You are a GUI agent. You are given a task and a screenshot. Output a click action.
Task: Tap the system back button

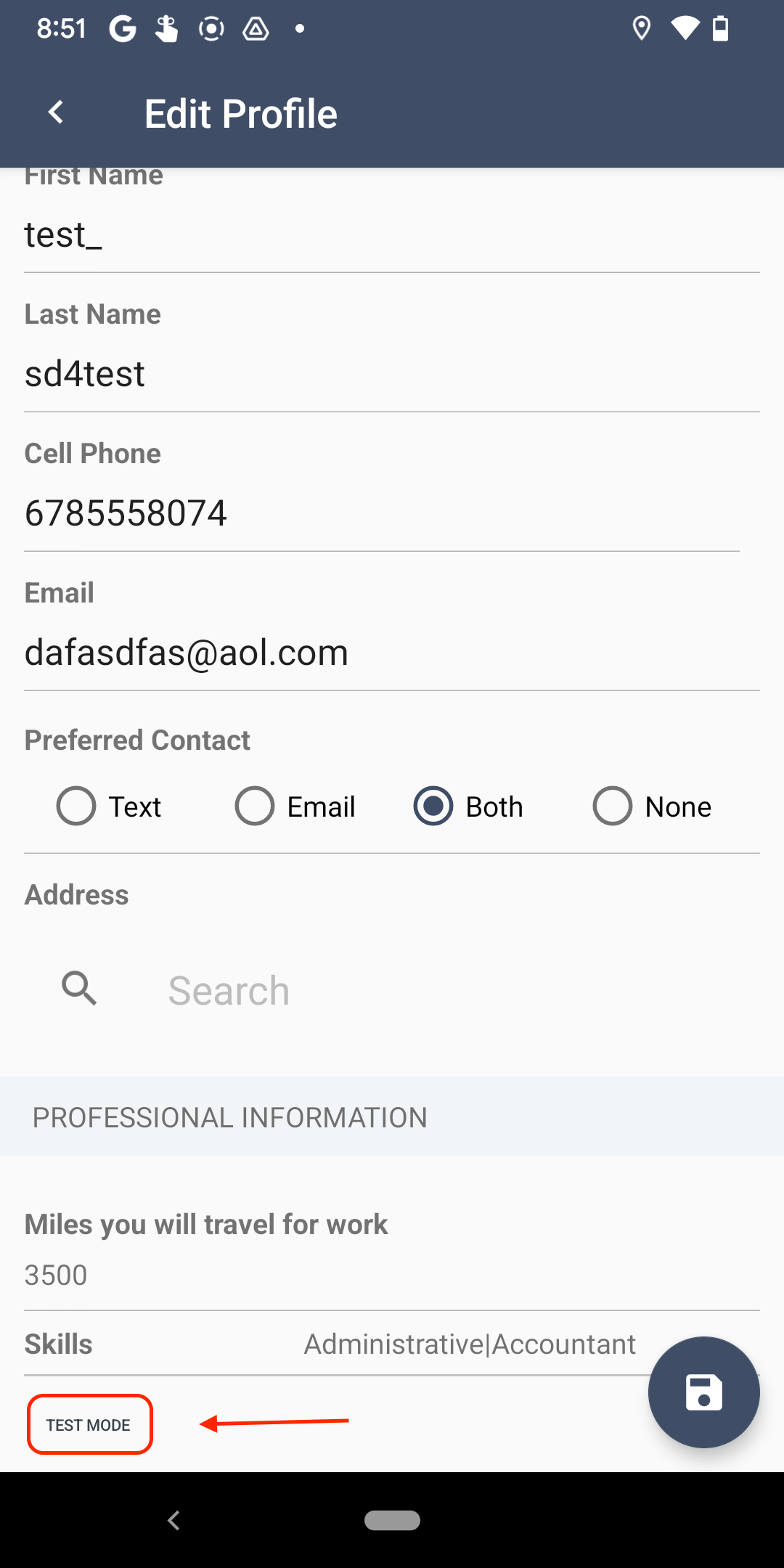point(173,1520)
